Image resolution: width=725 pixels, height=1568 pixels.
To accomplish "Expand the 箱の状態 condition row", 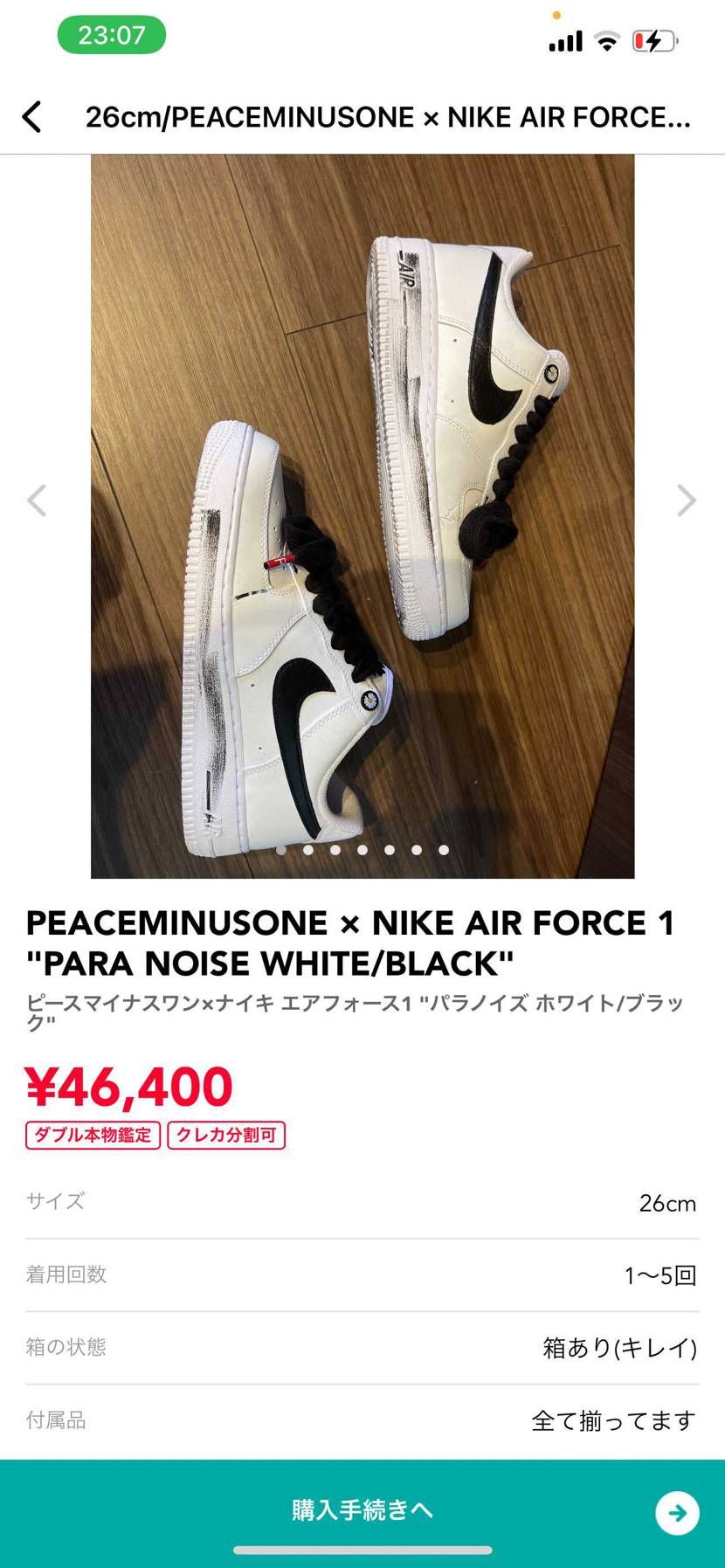I will 362,1348.
